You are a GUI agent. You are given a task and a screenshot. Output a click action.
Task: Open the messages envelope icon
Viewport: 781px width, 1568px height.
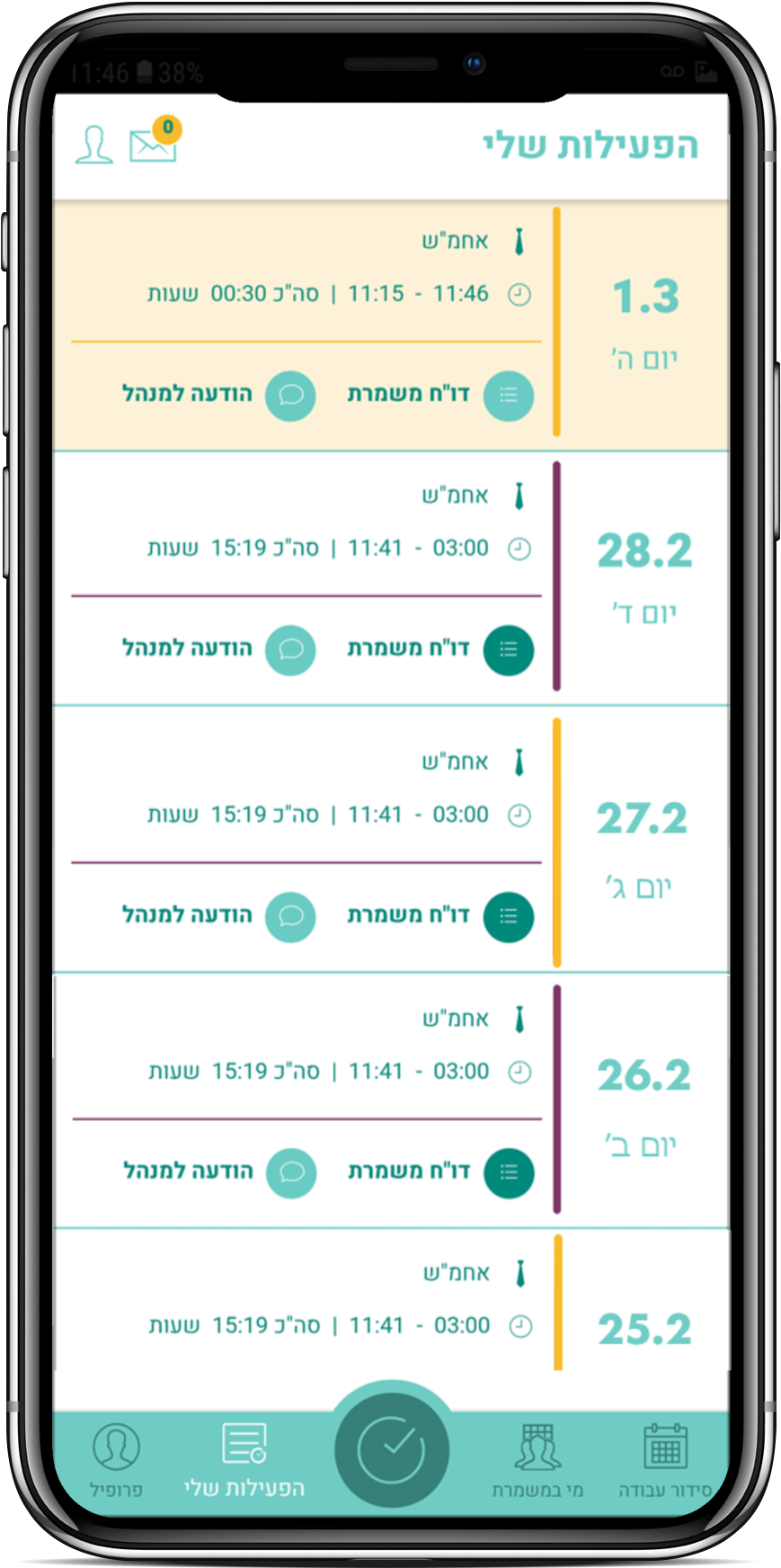153,145
